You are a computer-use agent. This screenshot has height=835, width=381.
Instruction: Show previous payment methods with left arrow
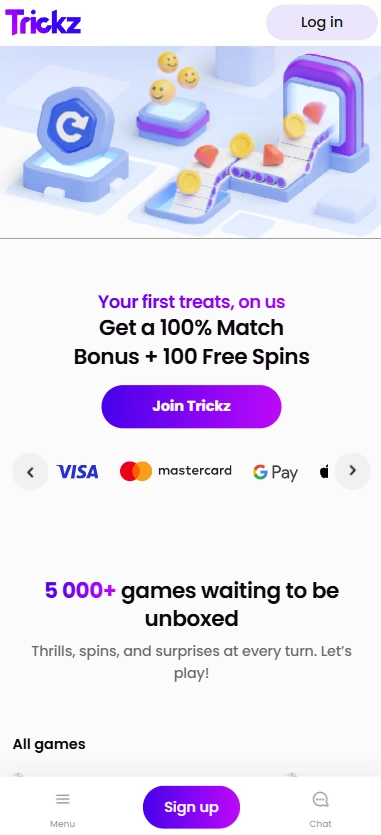pyautogui.click(x=30, y=471)
